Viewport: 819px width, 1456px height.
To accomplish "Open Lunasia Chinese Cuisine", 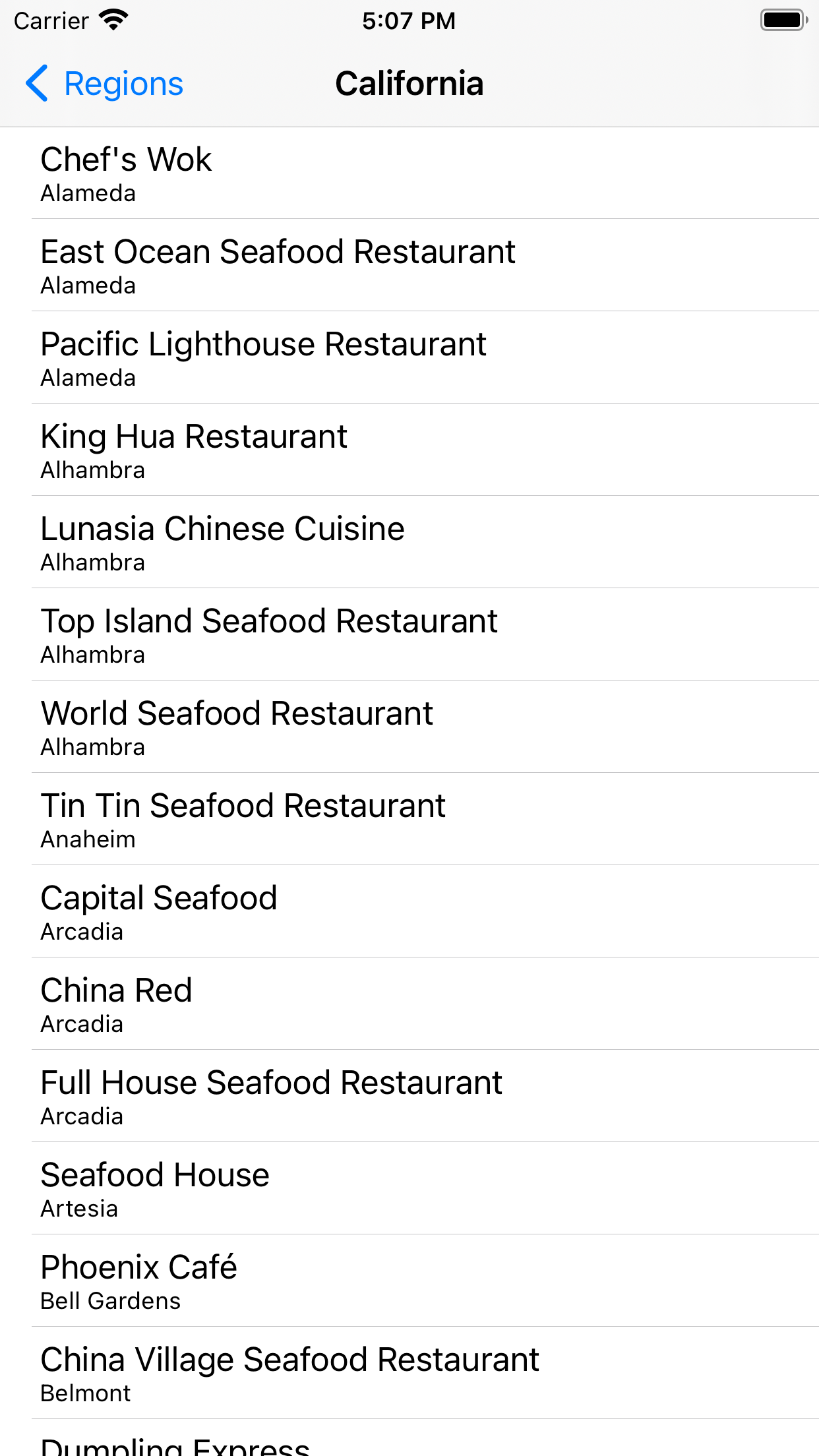I will 409,543.
